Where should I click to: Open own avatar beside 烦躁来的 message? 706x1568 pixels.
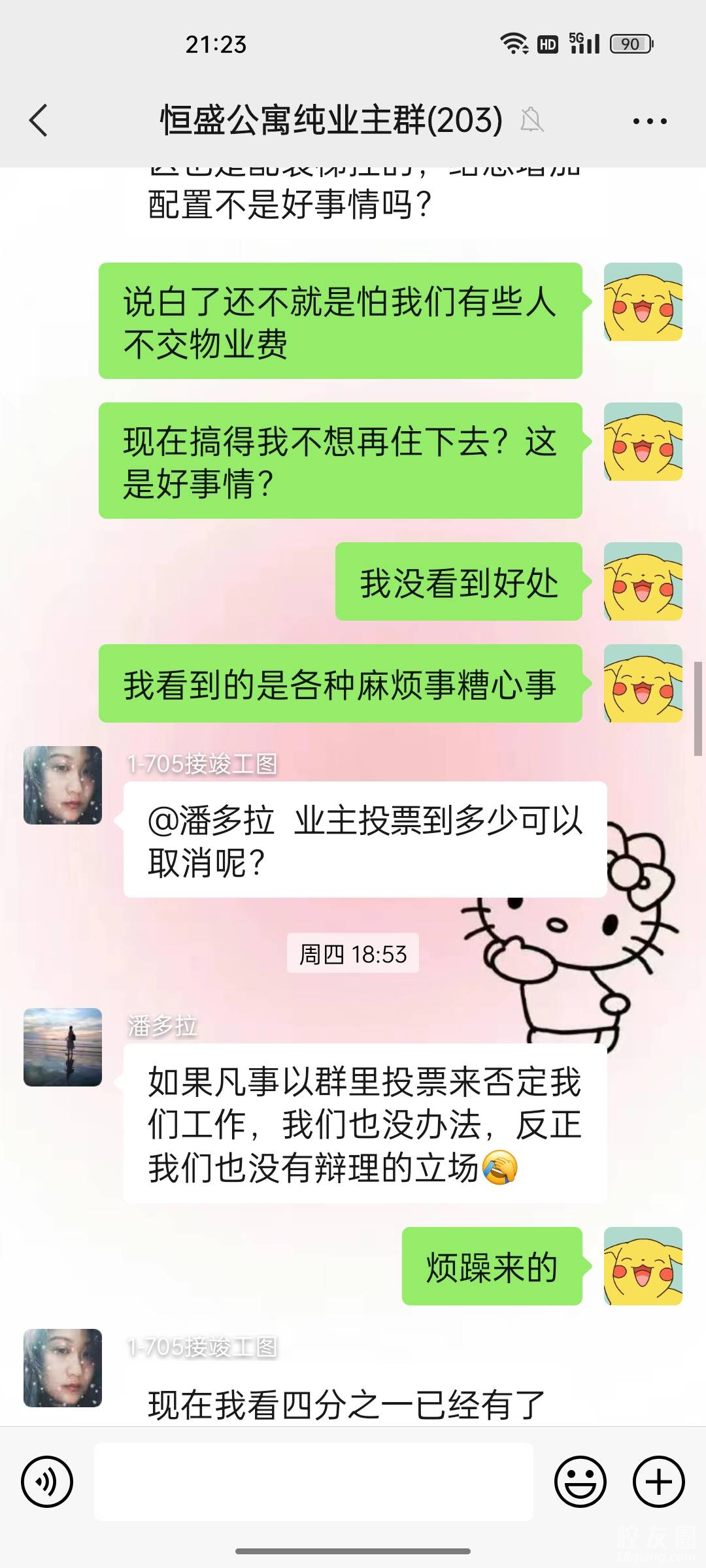click(x=643, y=1266)
